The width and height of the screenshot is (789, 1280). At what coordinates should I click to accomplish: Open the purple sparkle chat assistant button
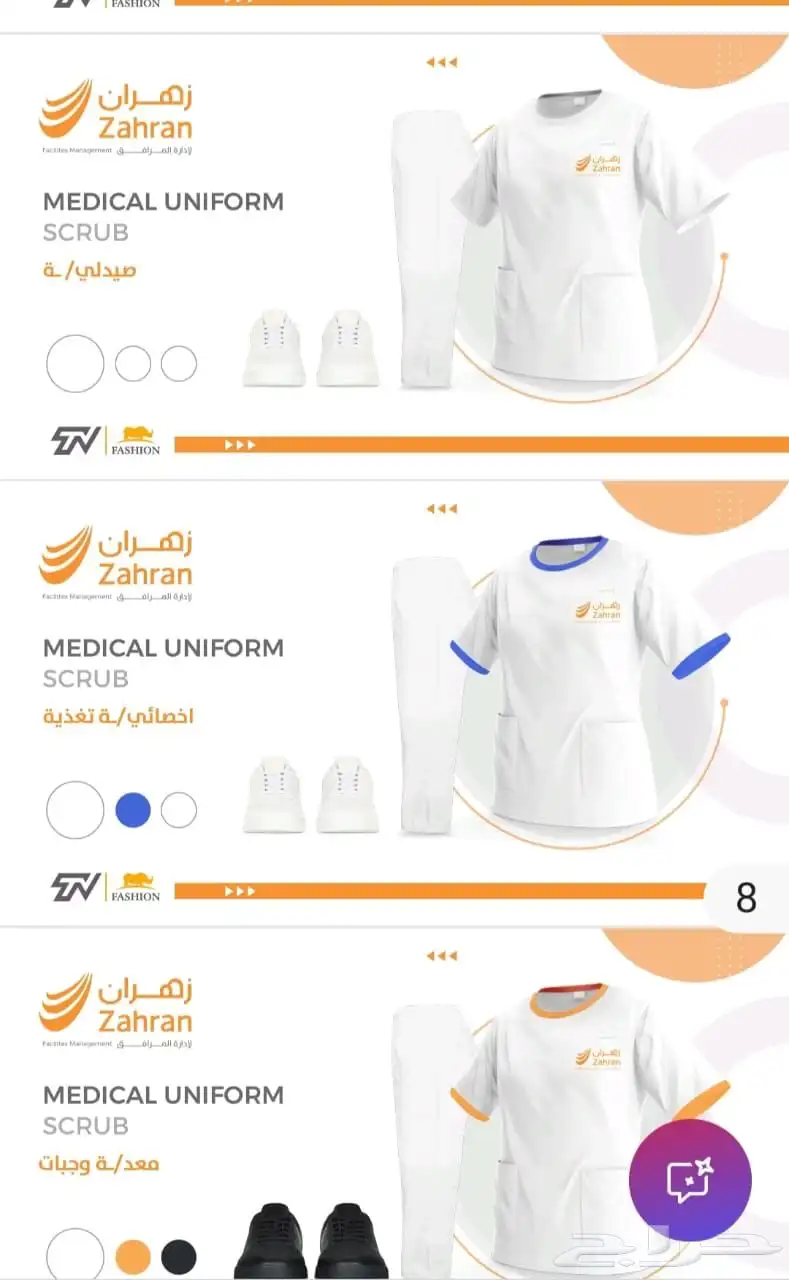click(x=690, y=1180)
